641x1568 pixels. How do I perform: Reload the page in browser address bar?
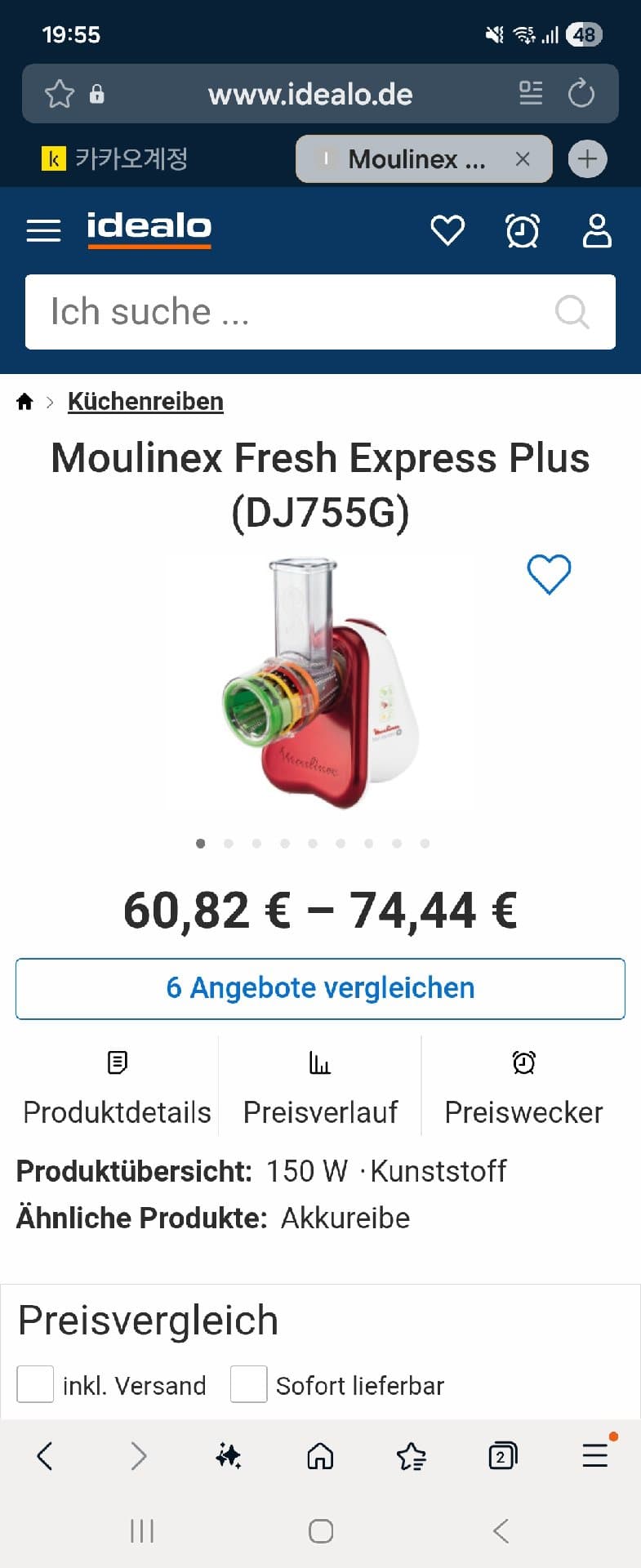coord(581,94)
